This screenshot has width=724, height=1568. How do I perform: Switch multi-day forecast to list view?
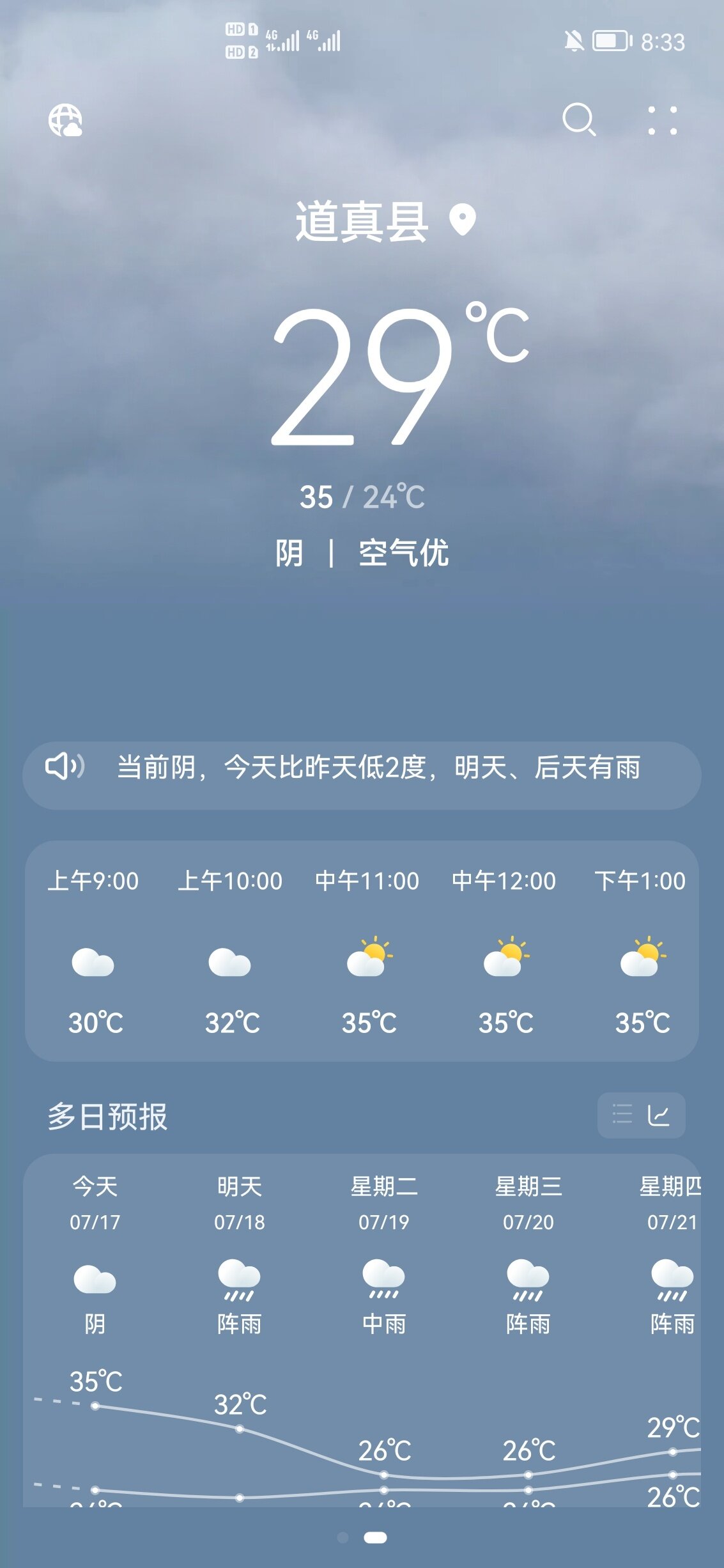point(622,1115)
